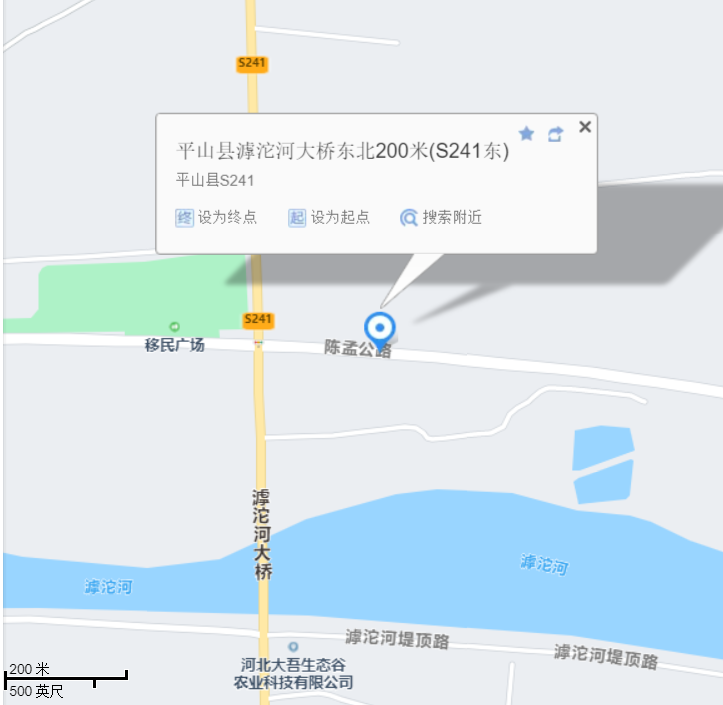
Task: Search nearby (搜索附近)
Action: click(441, 217)
